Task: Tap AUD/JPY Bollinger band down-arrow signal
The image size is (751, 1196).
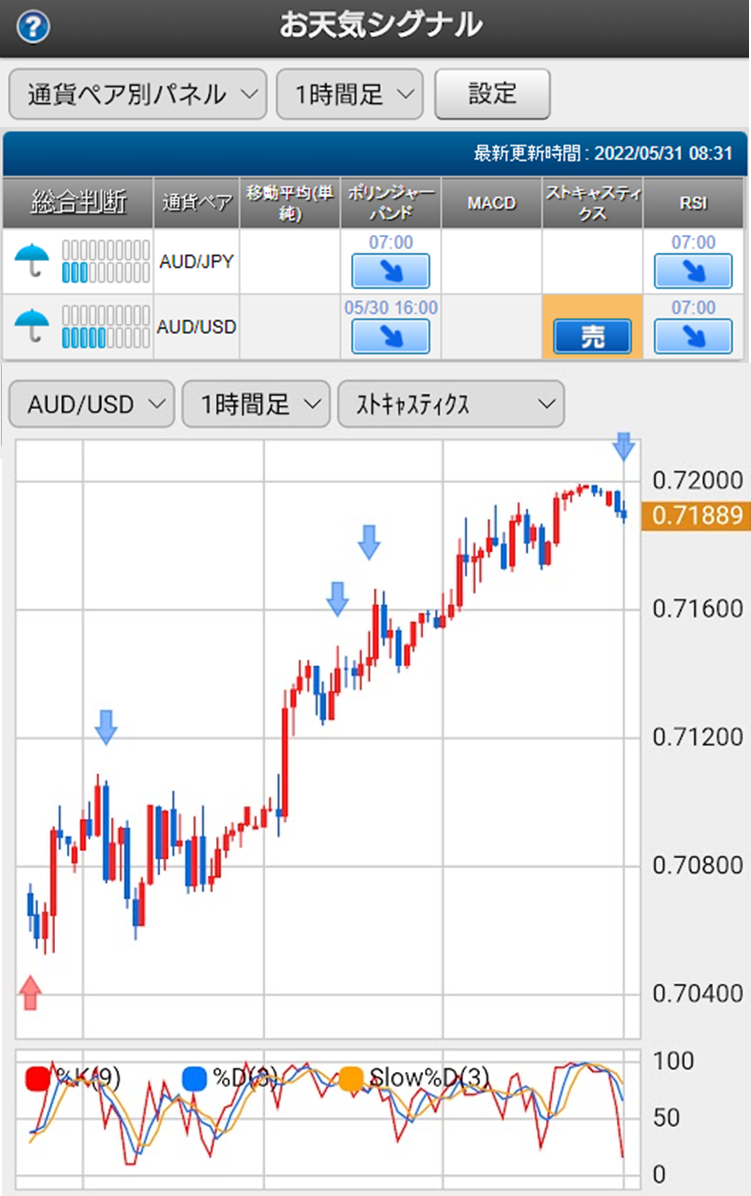Action: (390, 271)
